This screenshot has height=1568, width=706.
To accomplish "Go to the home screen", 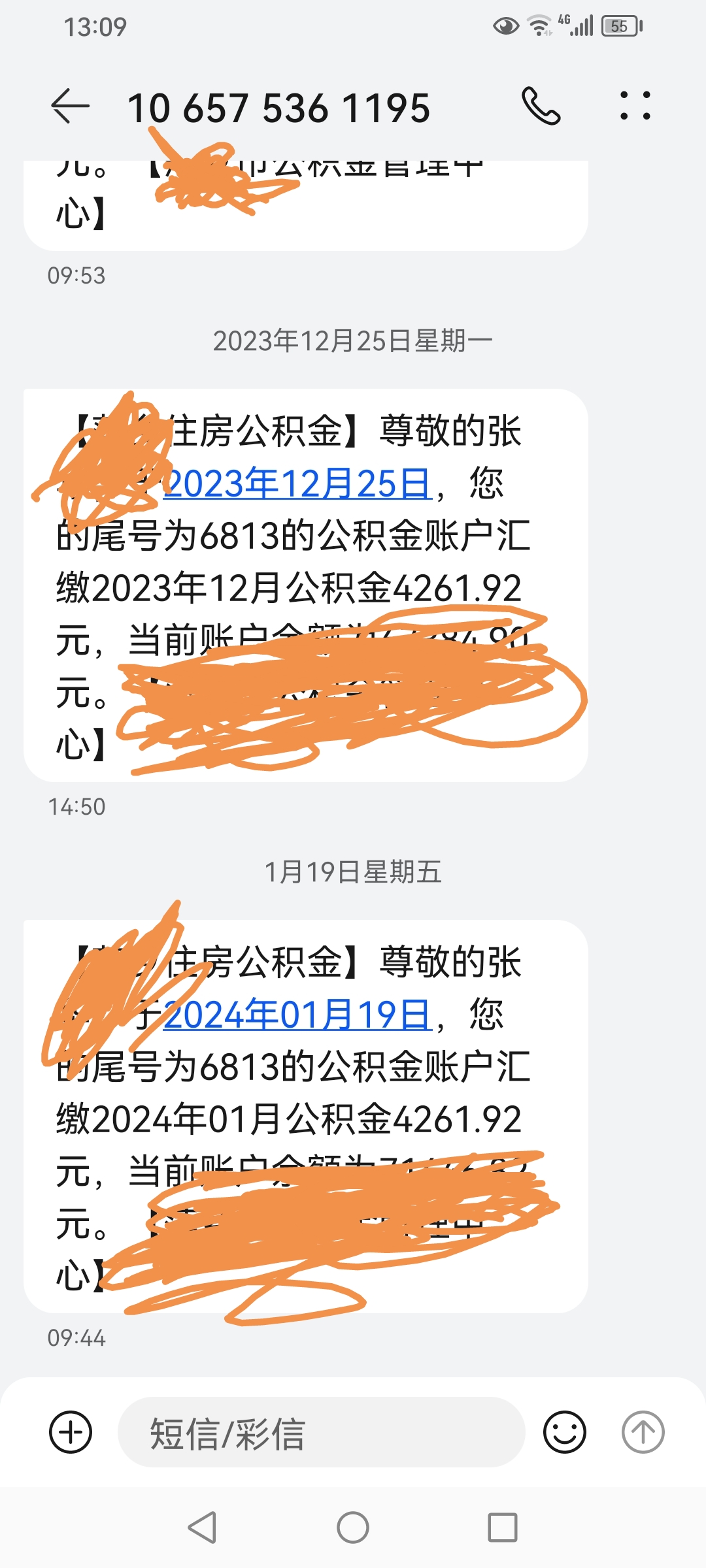I will [x=353, y=1527].
